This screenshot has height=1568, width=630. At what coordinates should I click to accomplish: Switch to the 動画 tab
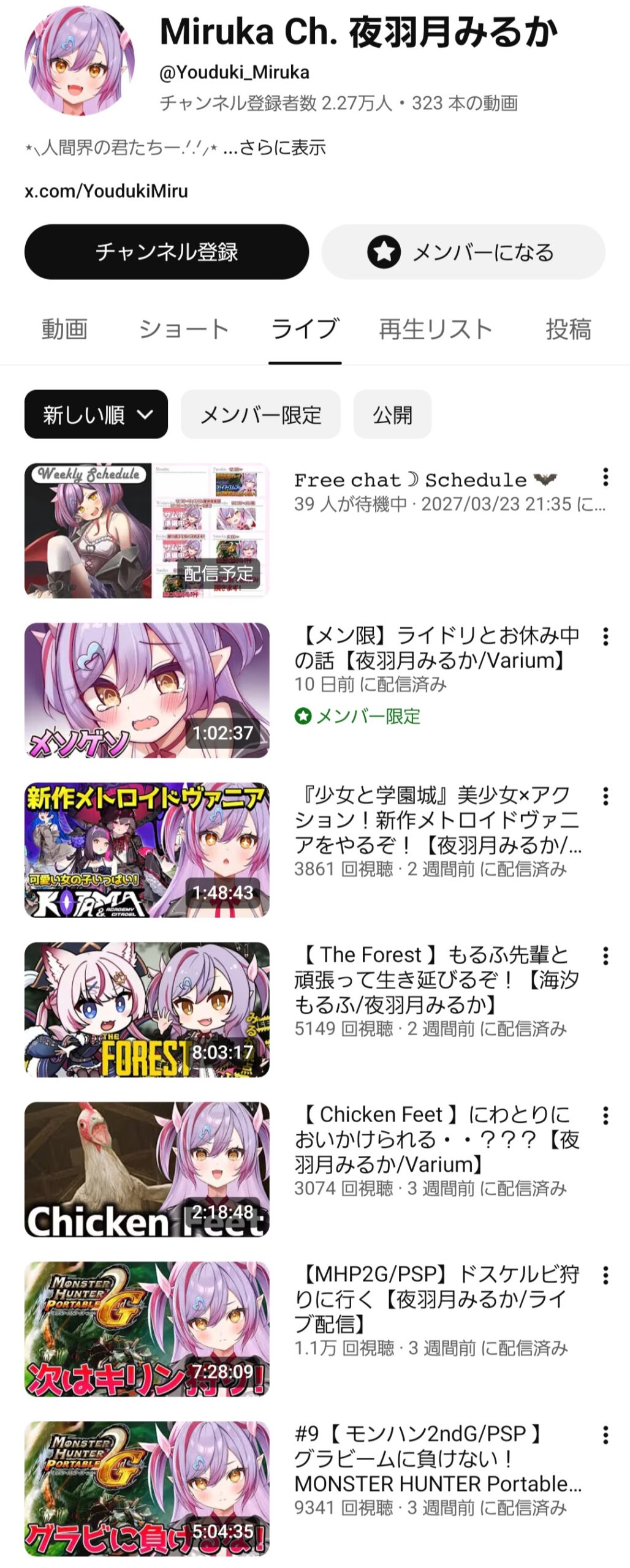coord(64,330)
